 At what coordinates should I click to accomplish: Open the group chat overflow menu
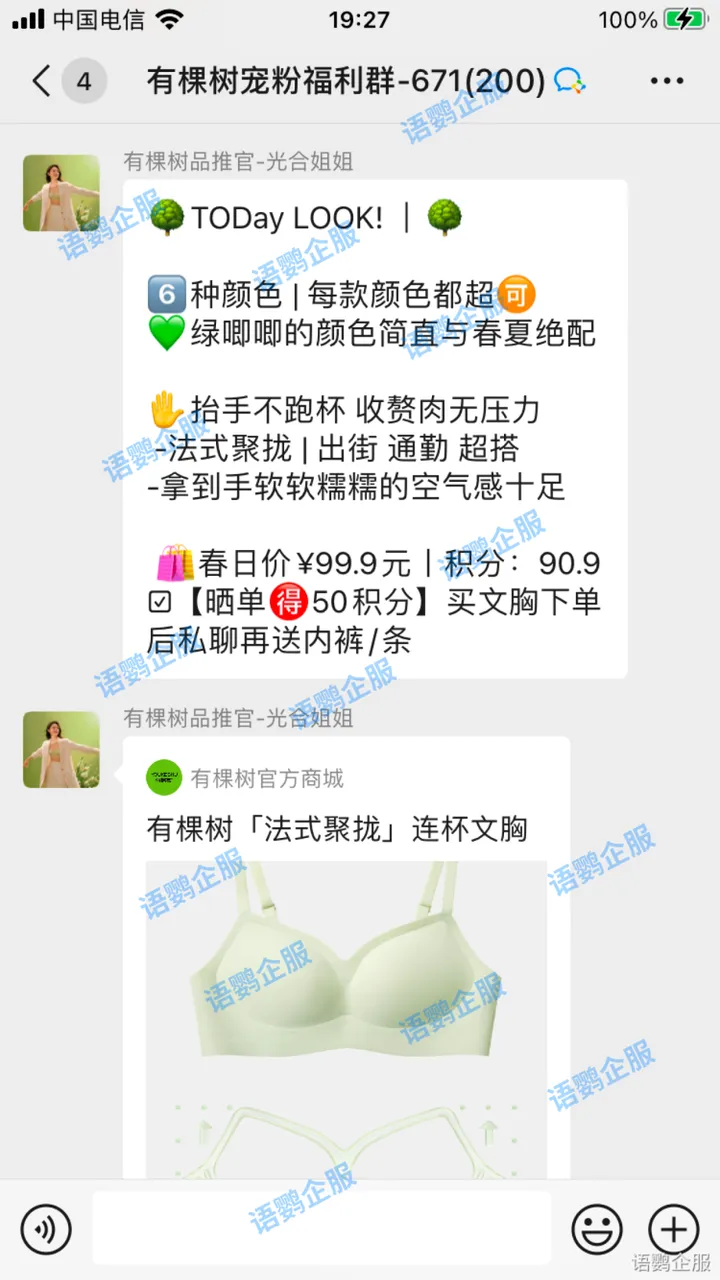click(x=666, y=81)
